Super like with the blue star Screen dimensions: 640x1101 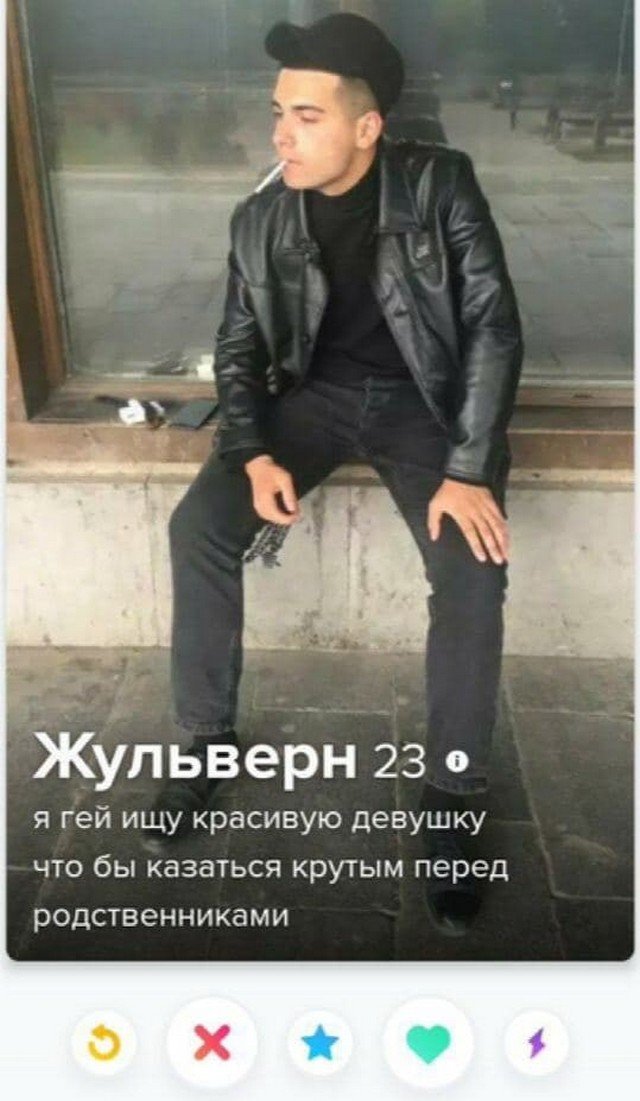coord(320,1043)
